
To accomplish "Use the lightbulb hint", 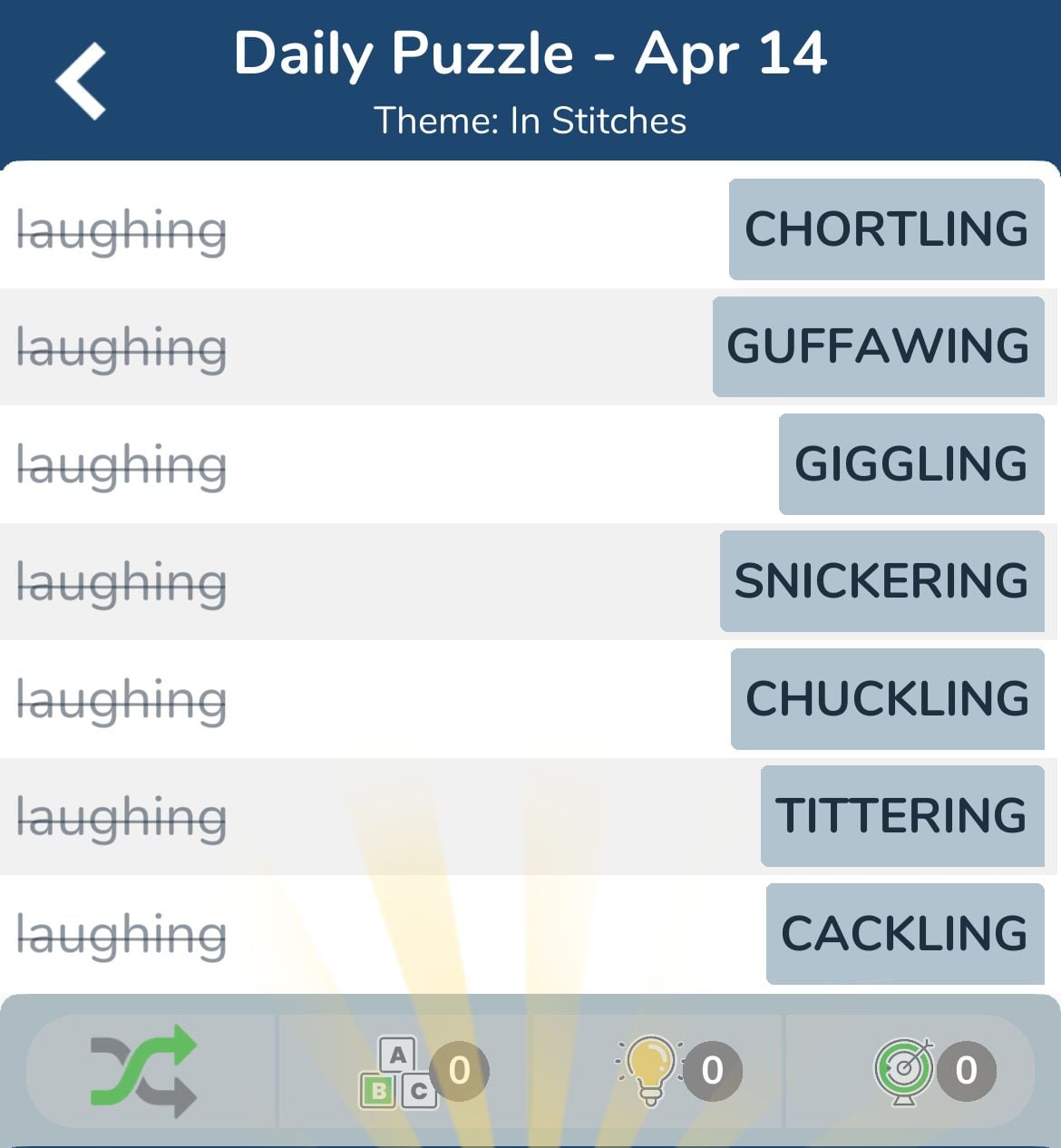I will tap(651, 1071).
